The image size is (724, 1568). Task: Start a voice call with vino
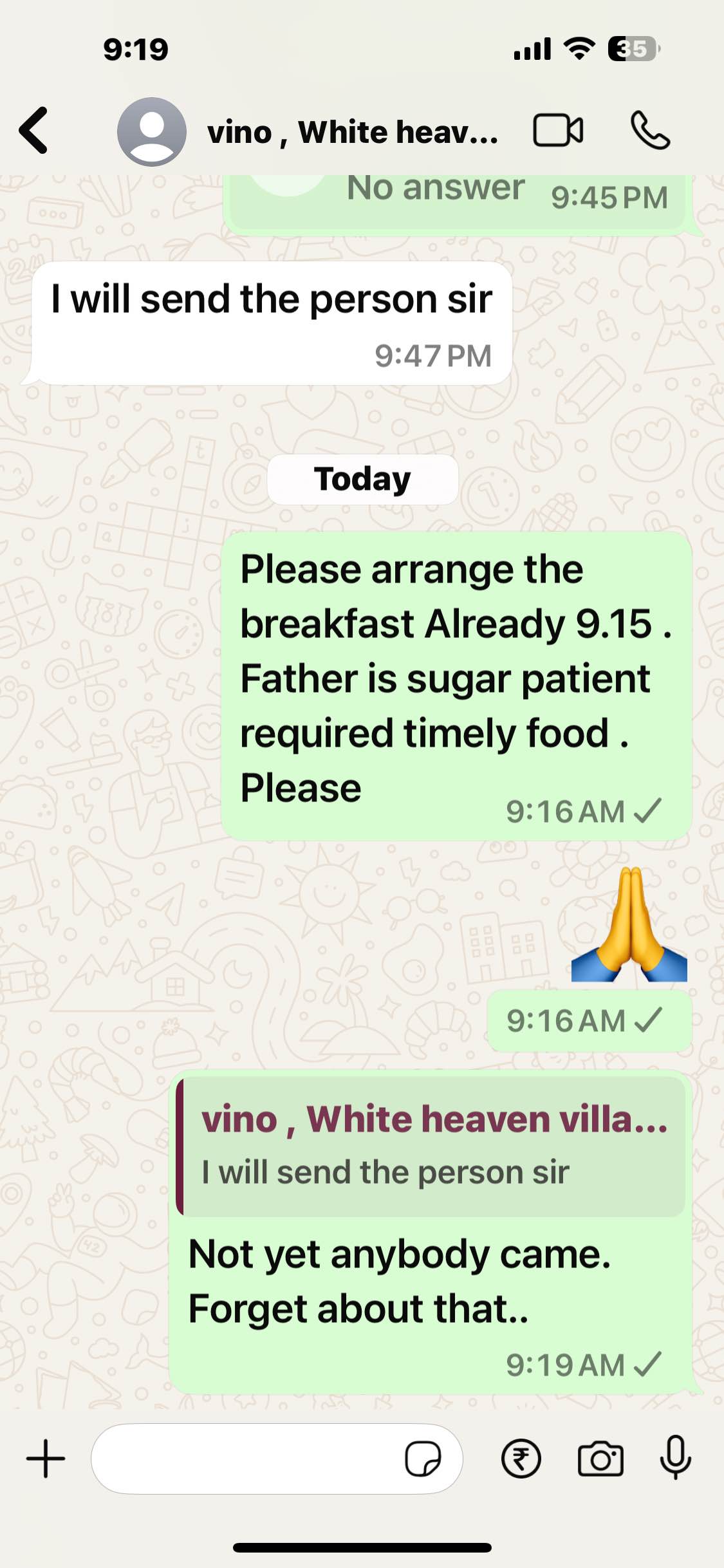pos(650,131)
